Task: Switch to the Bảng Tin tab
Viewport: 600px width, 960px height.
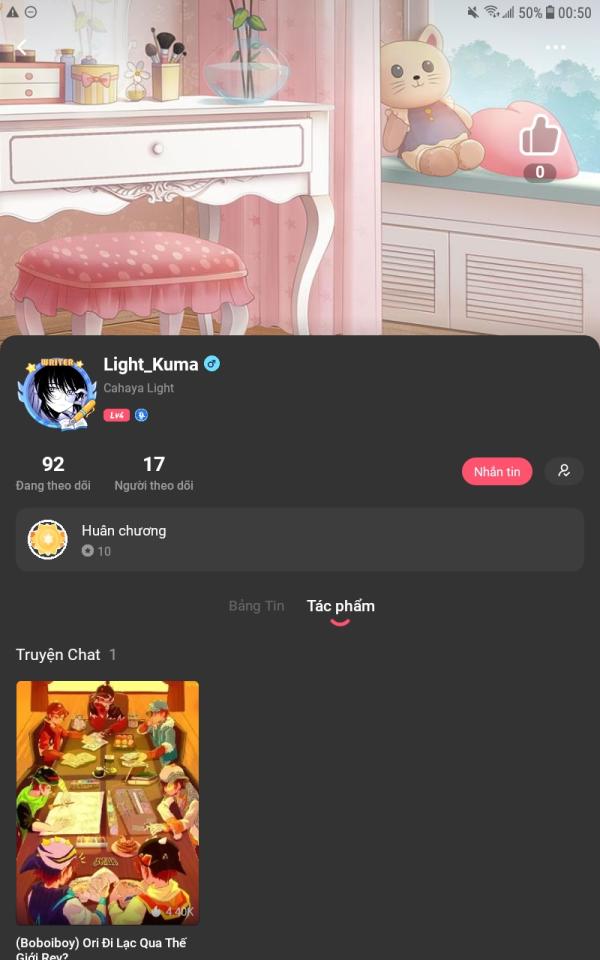Action: tap(256, 606)
